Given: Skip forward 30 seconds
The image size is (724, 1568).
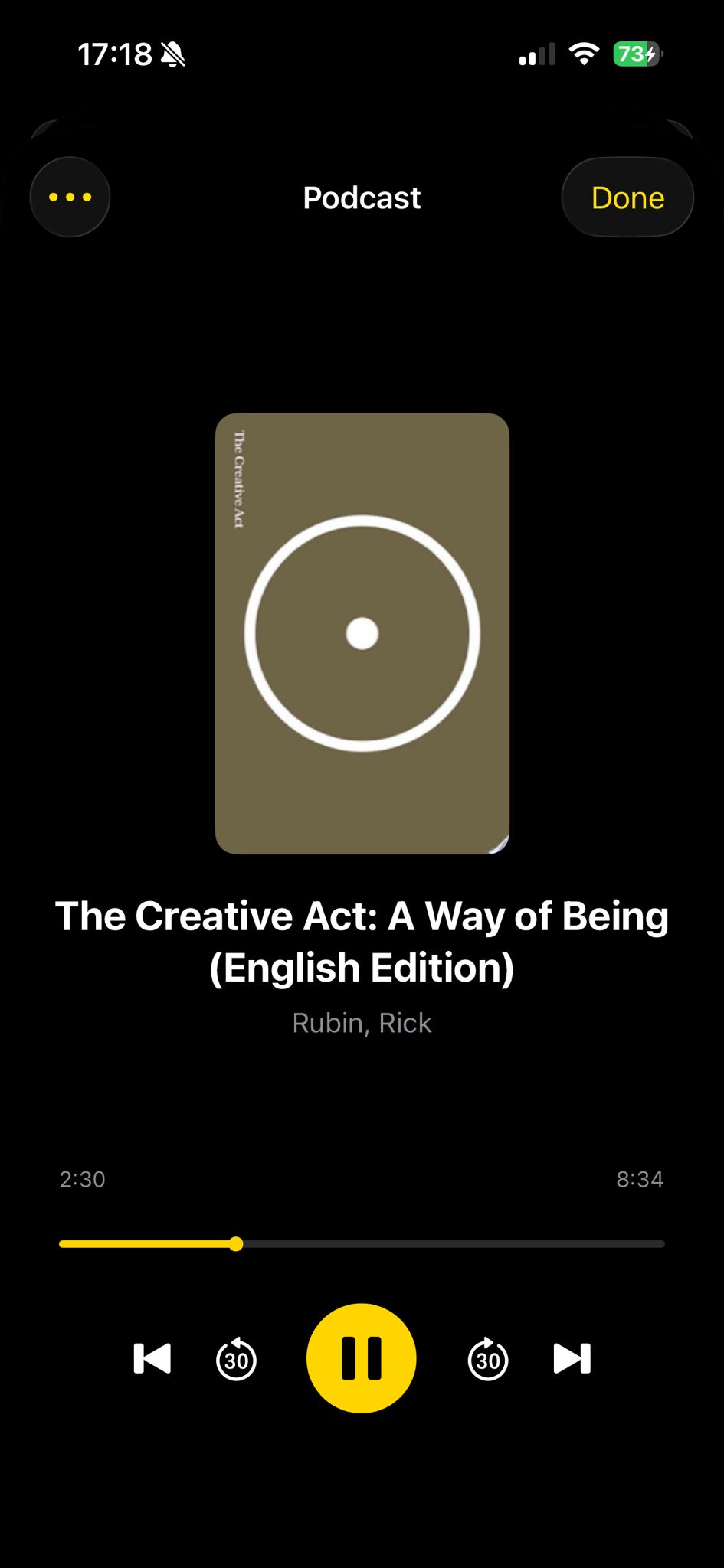Looking at the screenshot, I should pos(487,1359).
